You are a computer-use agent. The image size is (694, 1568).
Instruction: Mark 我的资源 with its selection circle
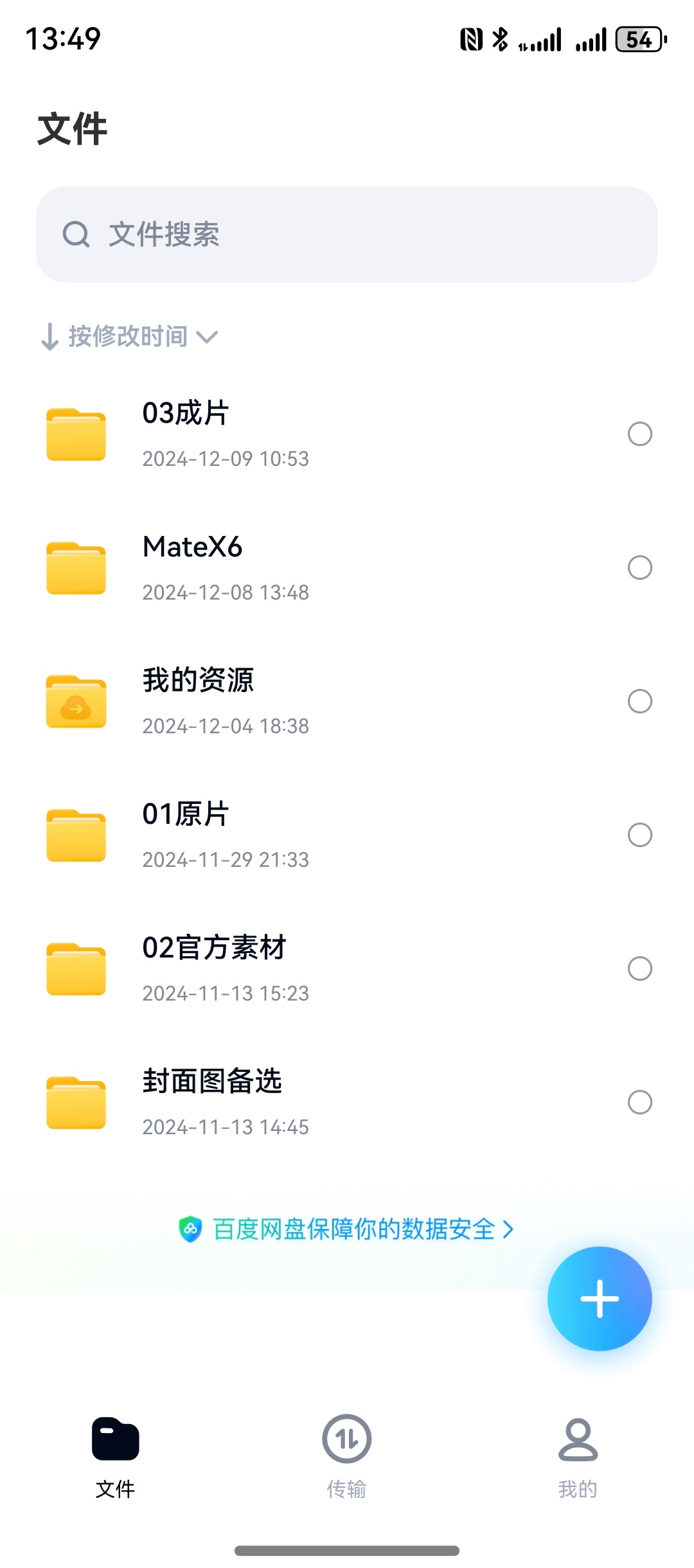[x=640, y=701]
